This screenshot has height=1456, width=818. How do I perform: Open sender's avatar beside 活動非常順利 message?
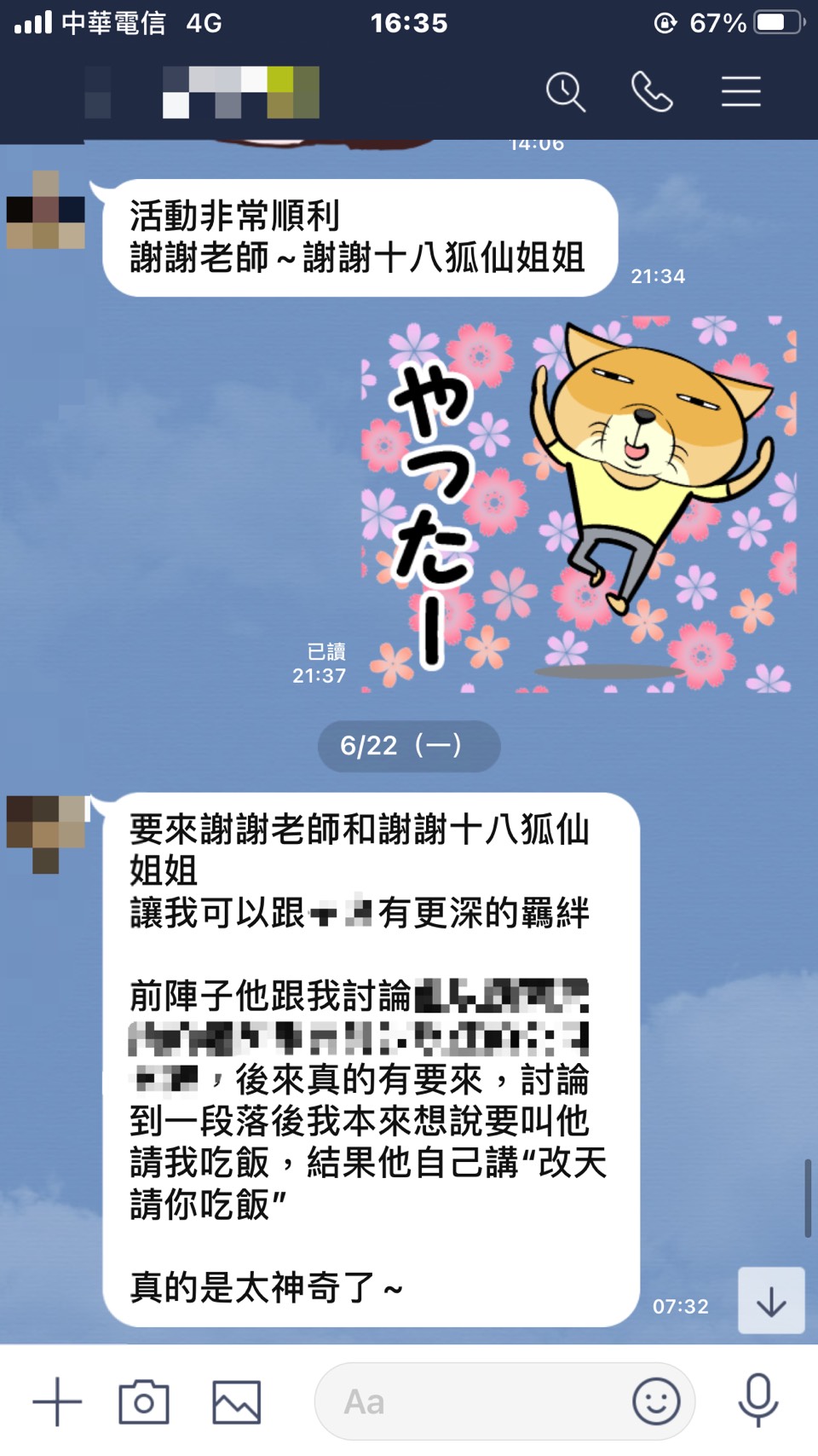pos(46,210)
